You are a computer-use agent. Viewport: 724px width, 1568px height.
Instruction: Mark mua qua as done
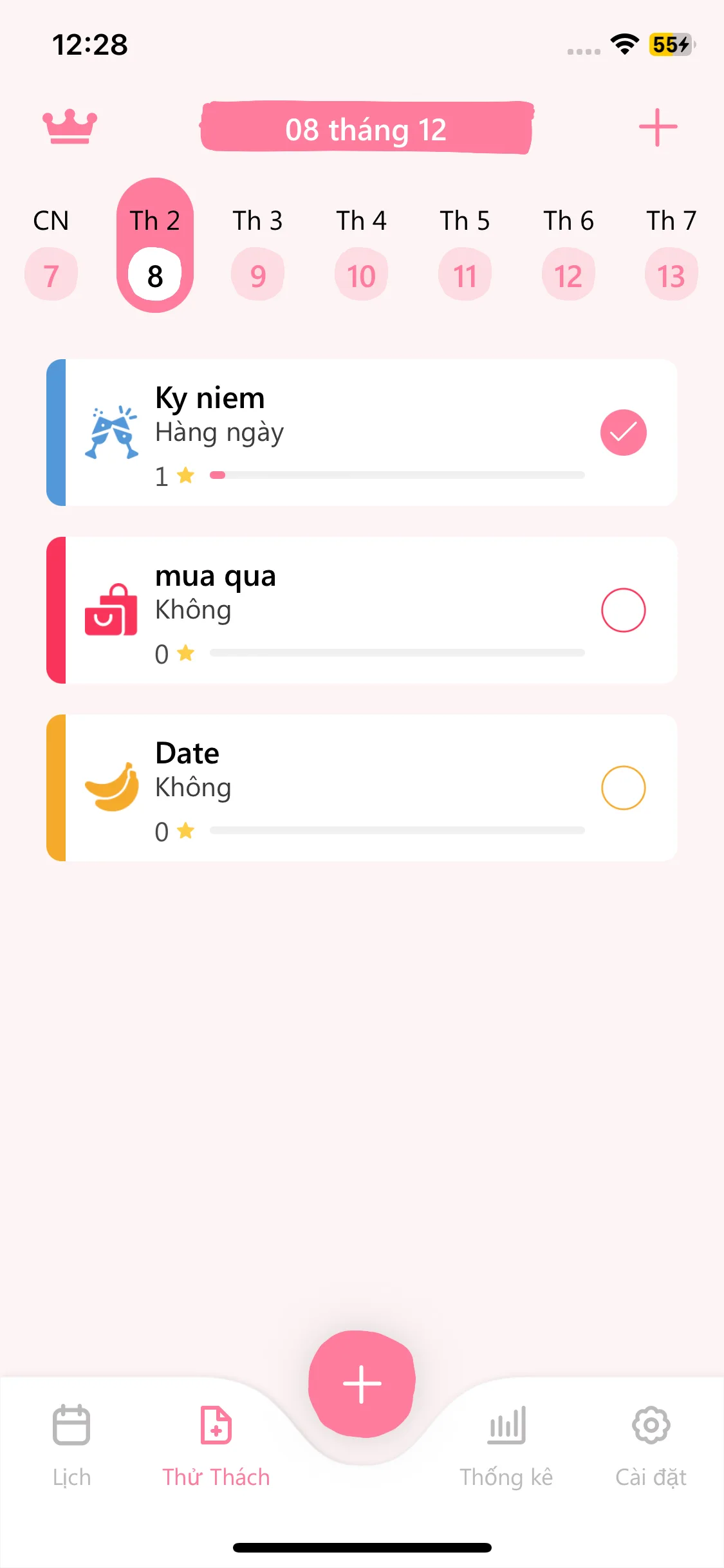pyautogui.click(x=623, y=610)
